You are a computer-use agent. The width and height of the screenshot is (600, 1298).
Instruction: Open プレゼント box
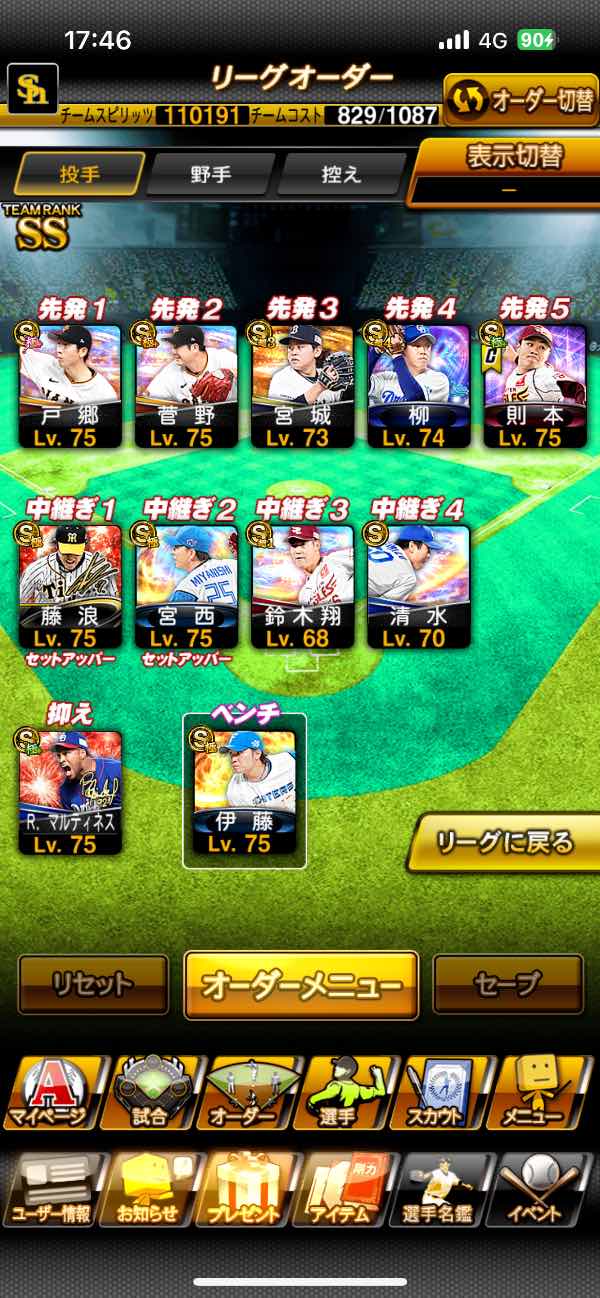click(x=248, y=1190)
